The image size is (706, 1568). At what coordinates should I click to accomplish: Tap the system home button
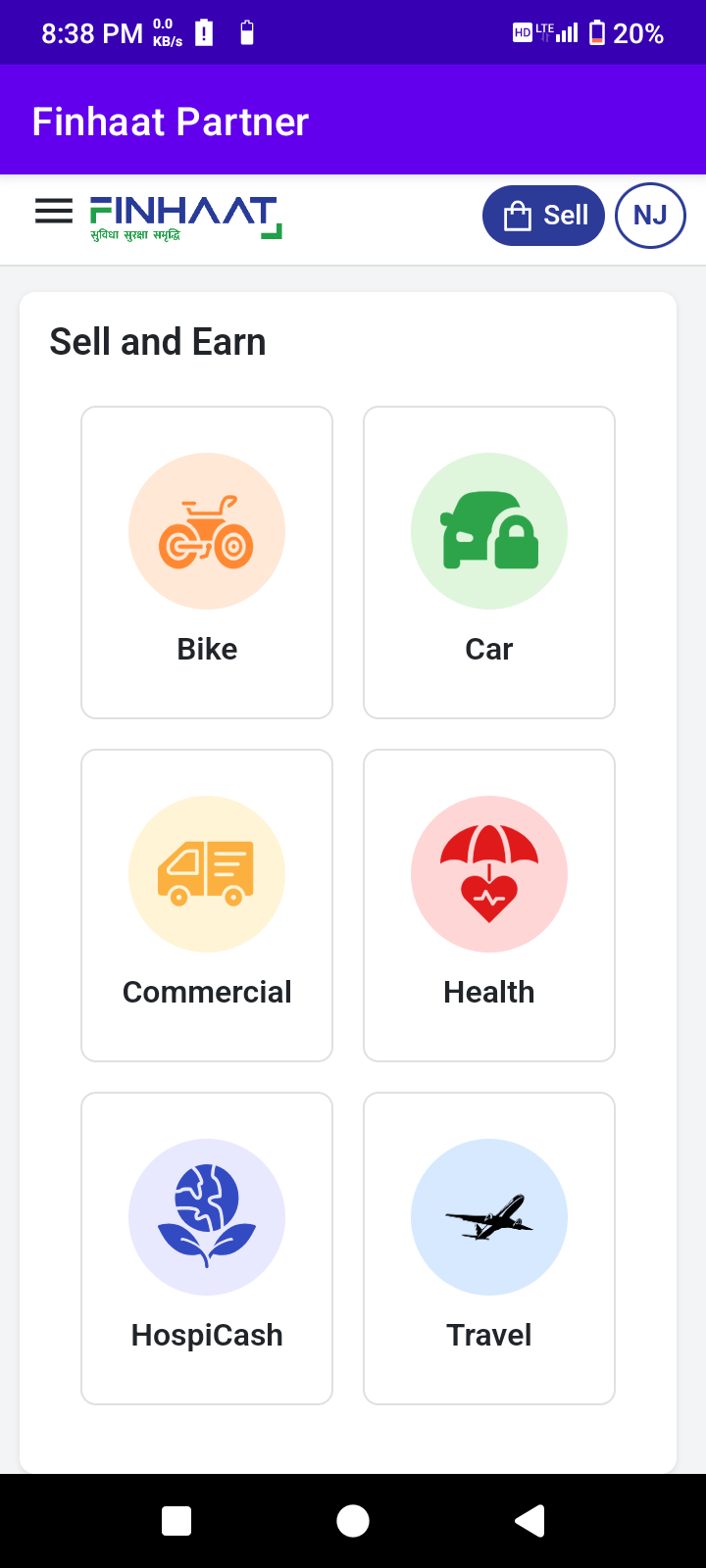click(x=353, y=1521)
